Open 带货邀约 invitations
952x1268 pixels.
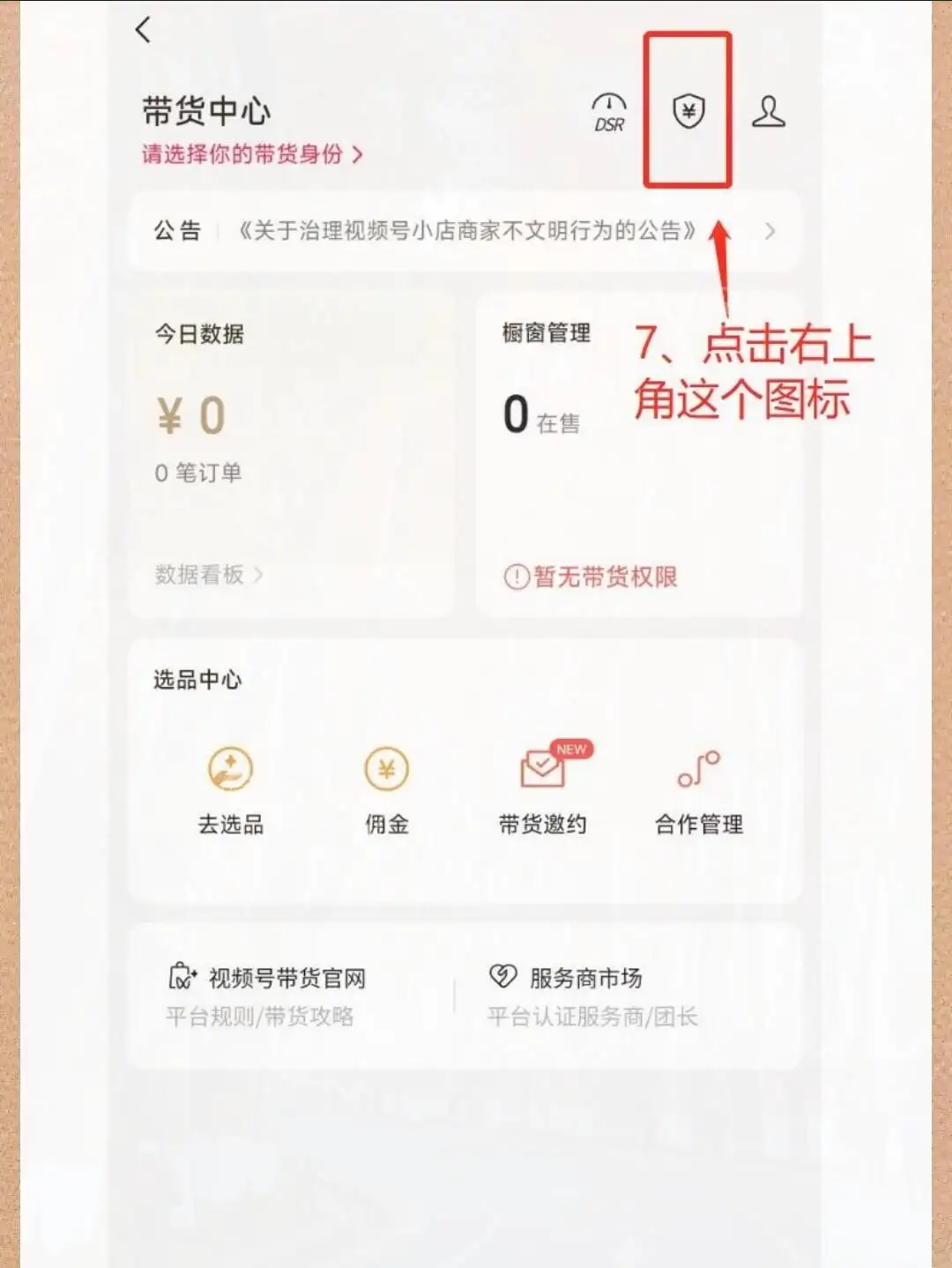pos(543,787)
